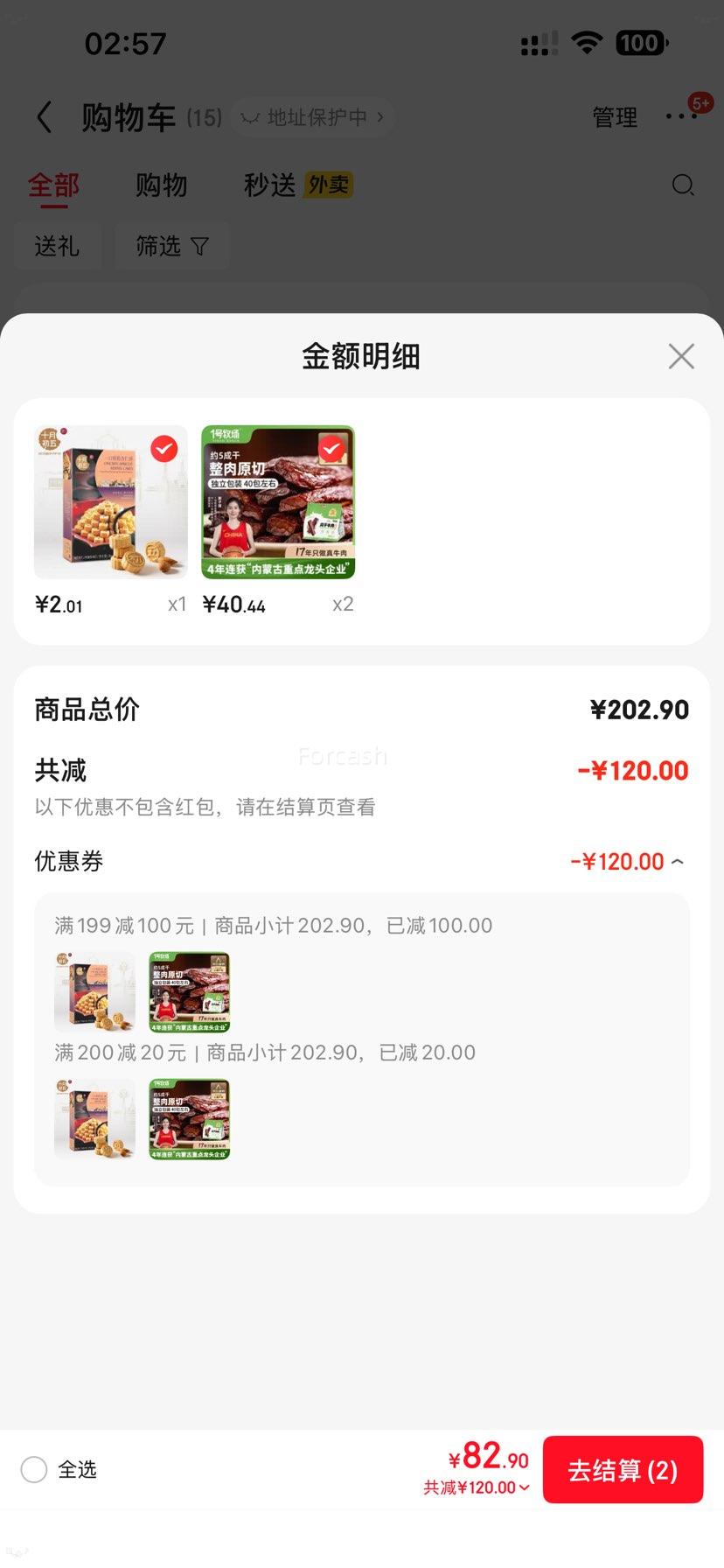Close the 金额明细 popup with the X
Viewport: 724px width, 1568px height.
tap(681, 356)
